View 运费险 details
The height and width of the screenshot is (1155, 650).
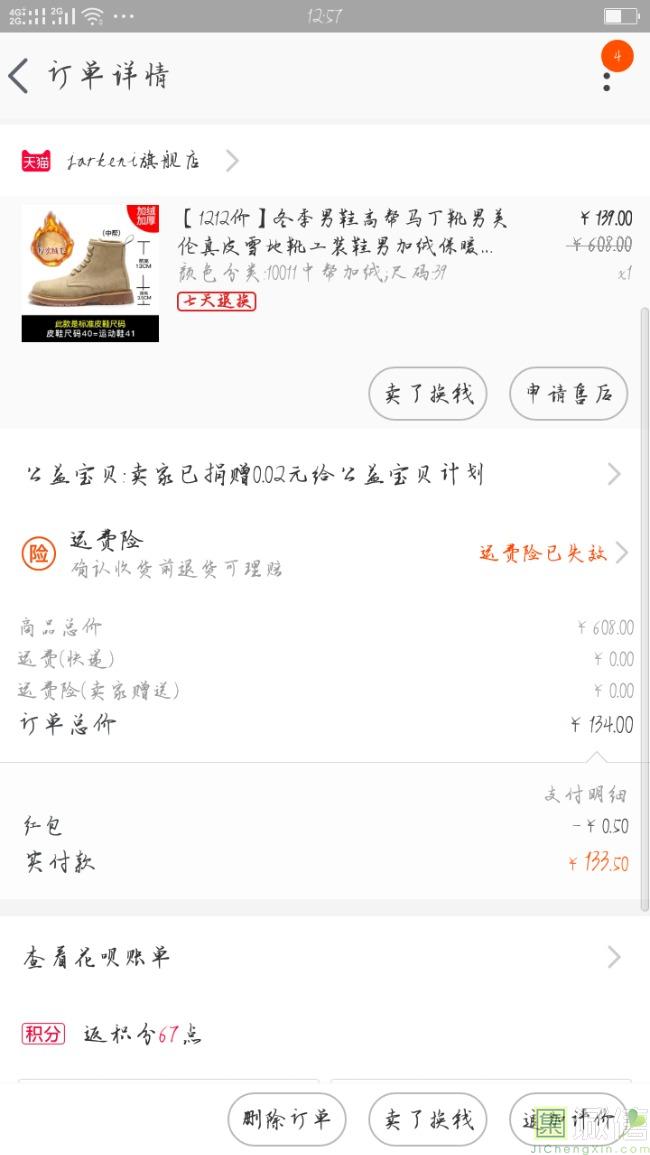(325, 552)
